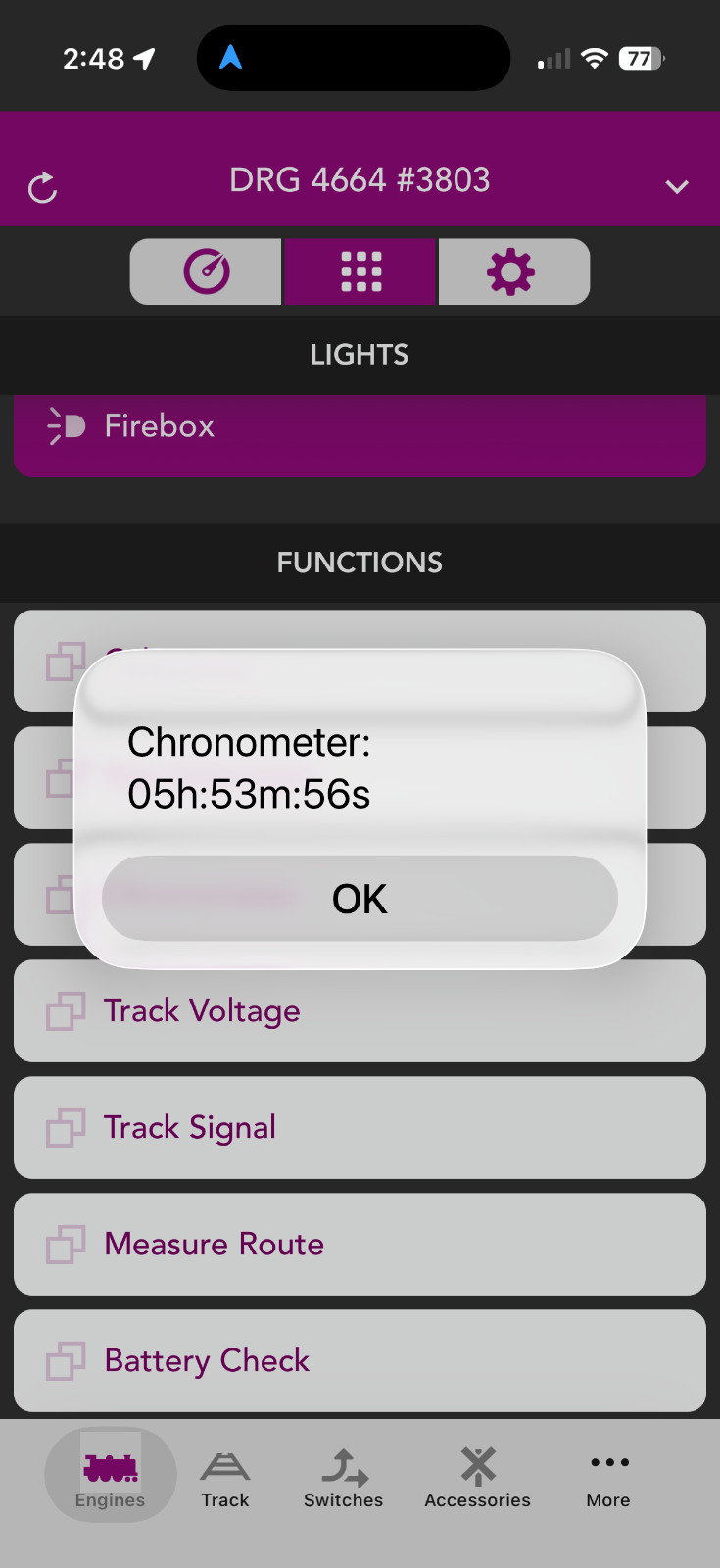Viewport: 720px width, 1568px height.
Task: Run the Battery Check function
Action: (x=360, y=1360)
